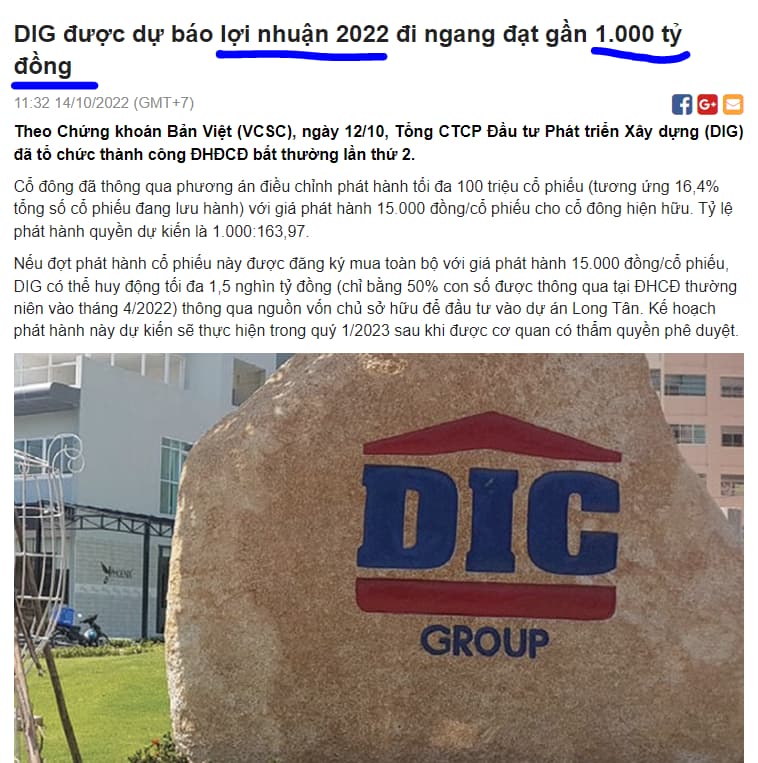Share the article on Facebook
This screenshot has height=763, width=758.
(682, 104)
